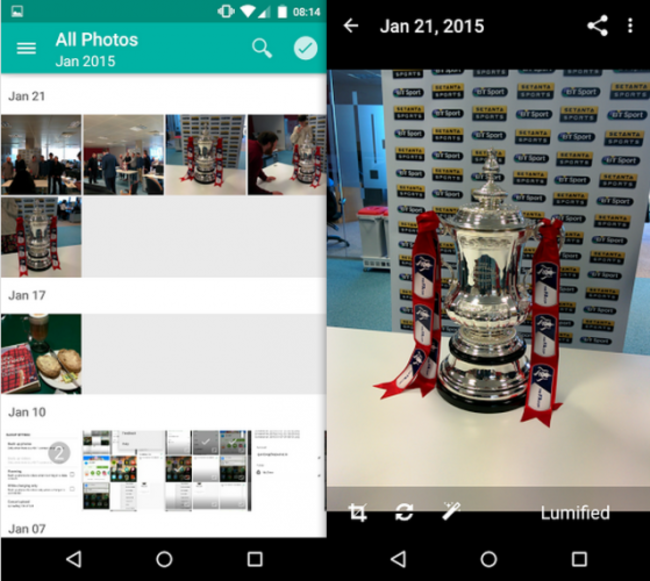Viewport: 650px width, 581px height.
Task: Search All Photos with the magnifier
Action: coord(262,48)
